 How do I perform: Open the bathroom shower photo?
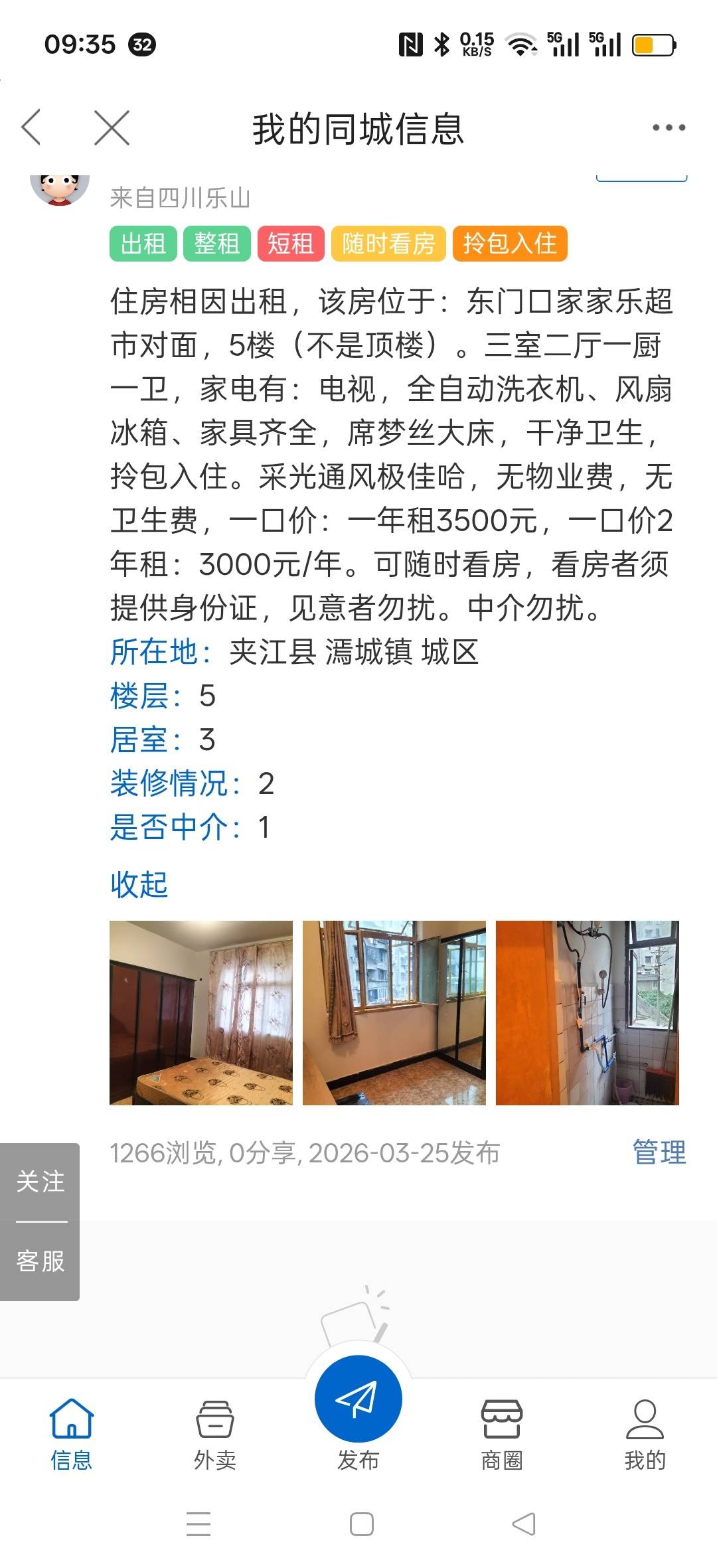coord(587,1012)
